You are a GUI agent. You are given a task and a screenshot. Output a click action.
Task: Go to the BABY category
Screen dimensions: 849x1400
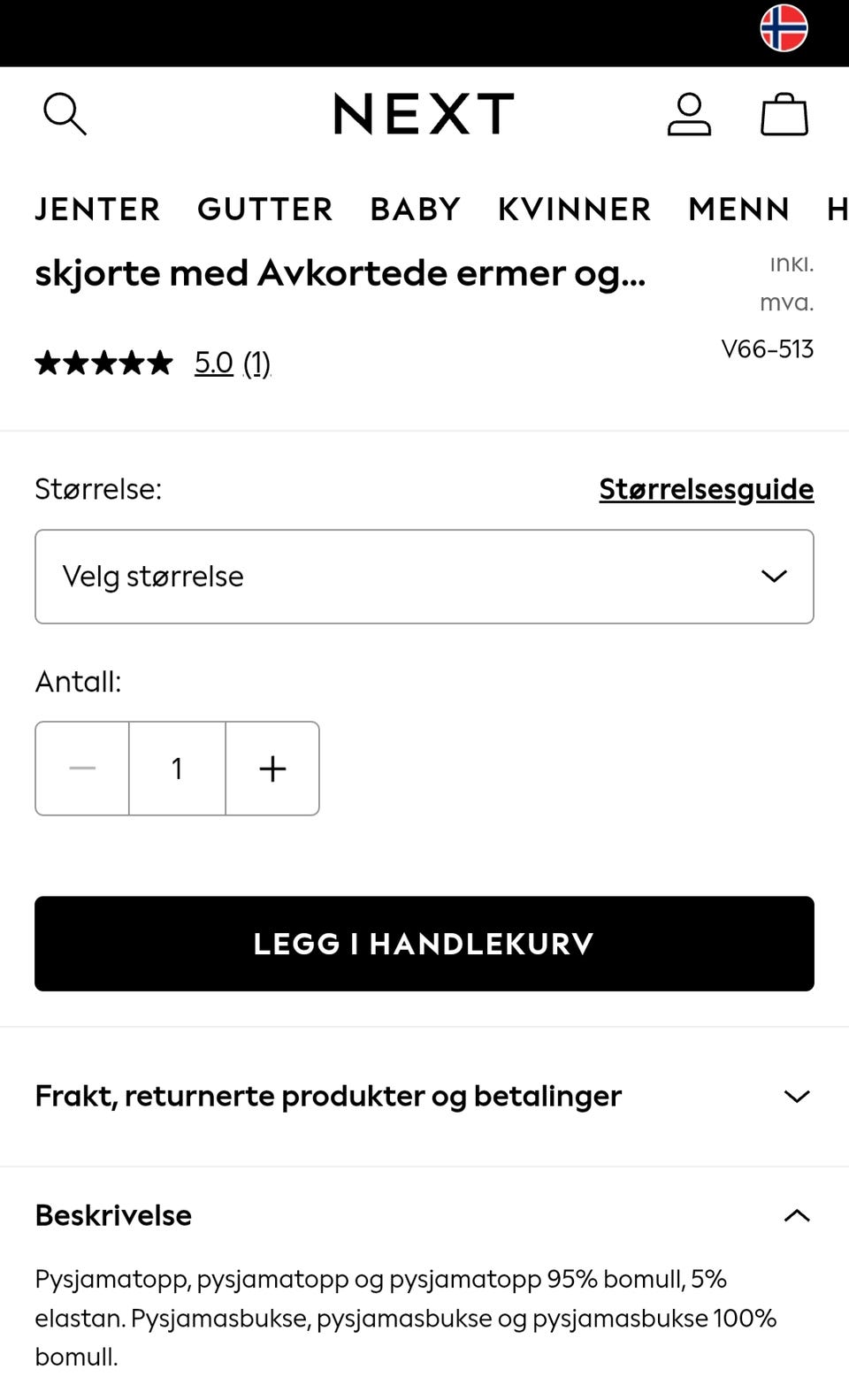[415, 210]
